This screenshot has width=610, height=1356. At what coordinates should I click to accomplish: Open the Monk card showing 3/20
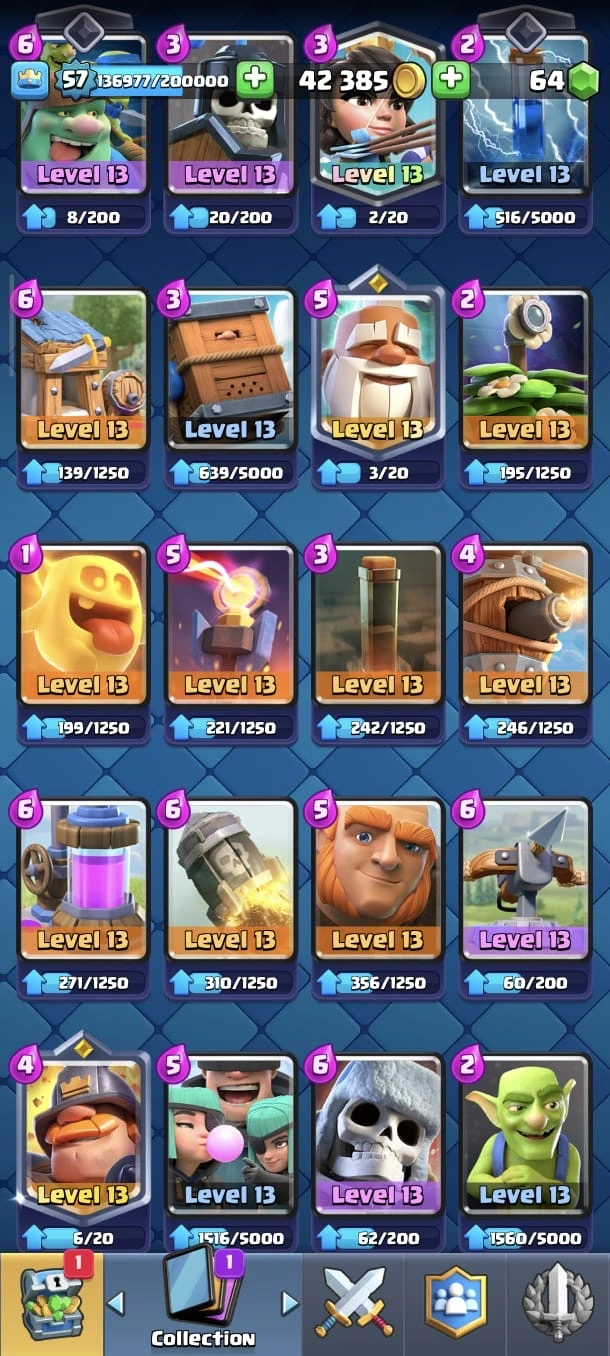point(377,370)
